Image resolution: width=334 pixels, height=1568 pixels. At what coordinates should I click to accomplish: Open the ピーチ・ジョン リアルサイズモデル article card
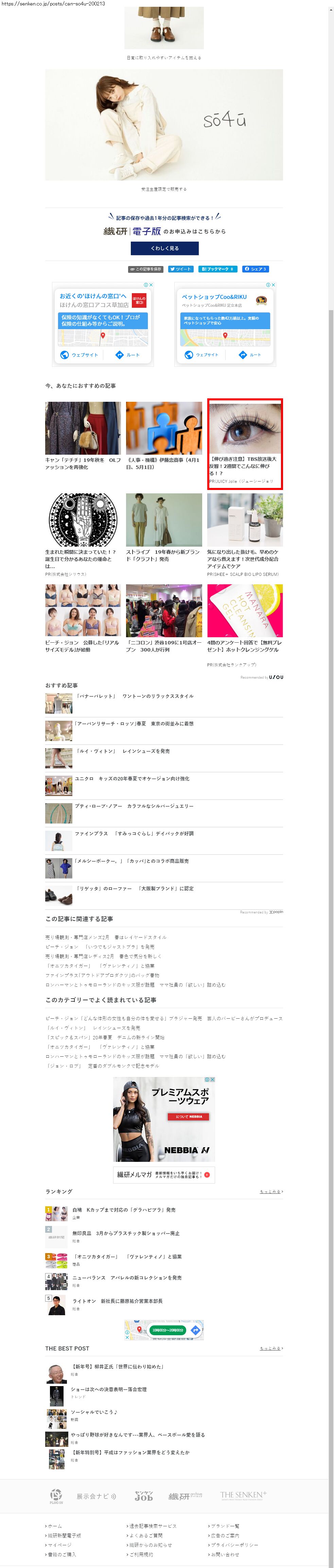point(83,619)
